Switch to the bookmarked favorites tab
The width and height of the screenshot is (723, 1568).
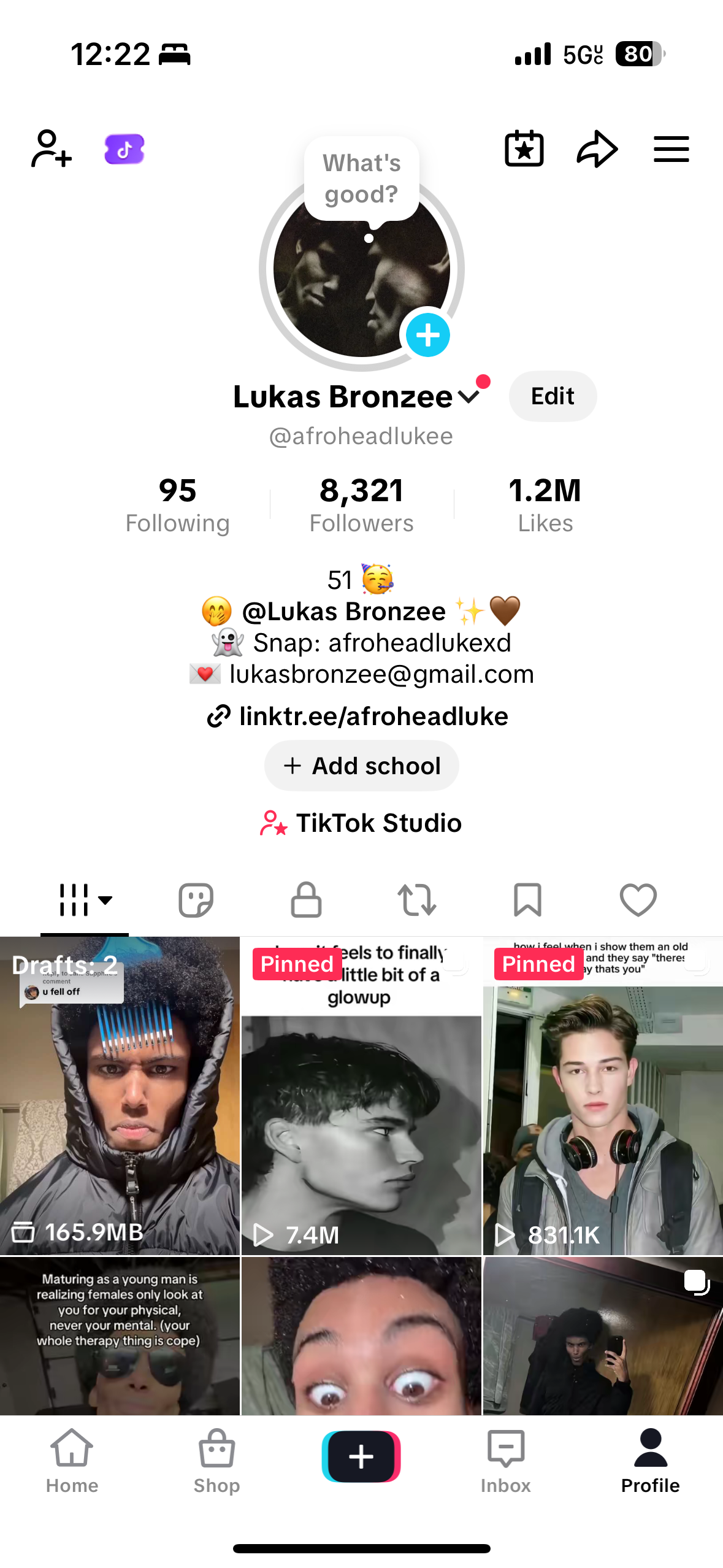(527, 900)
